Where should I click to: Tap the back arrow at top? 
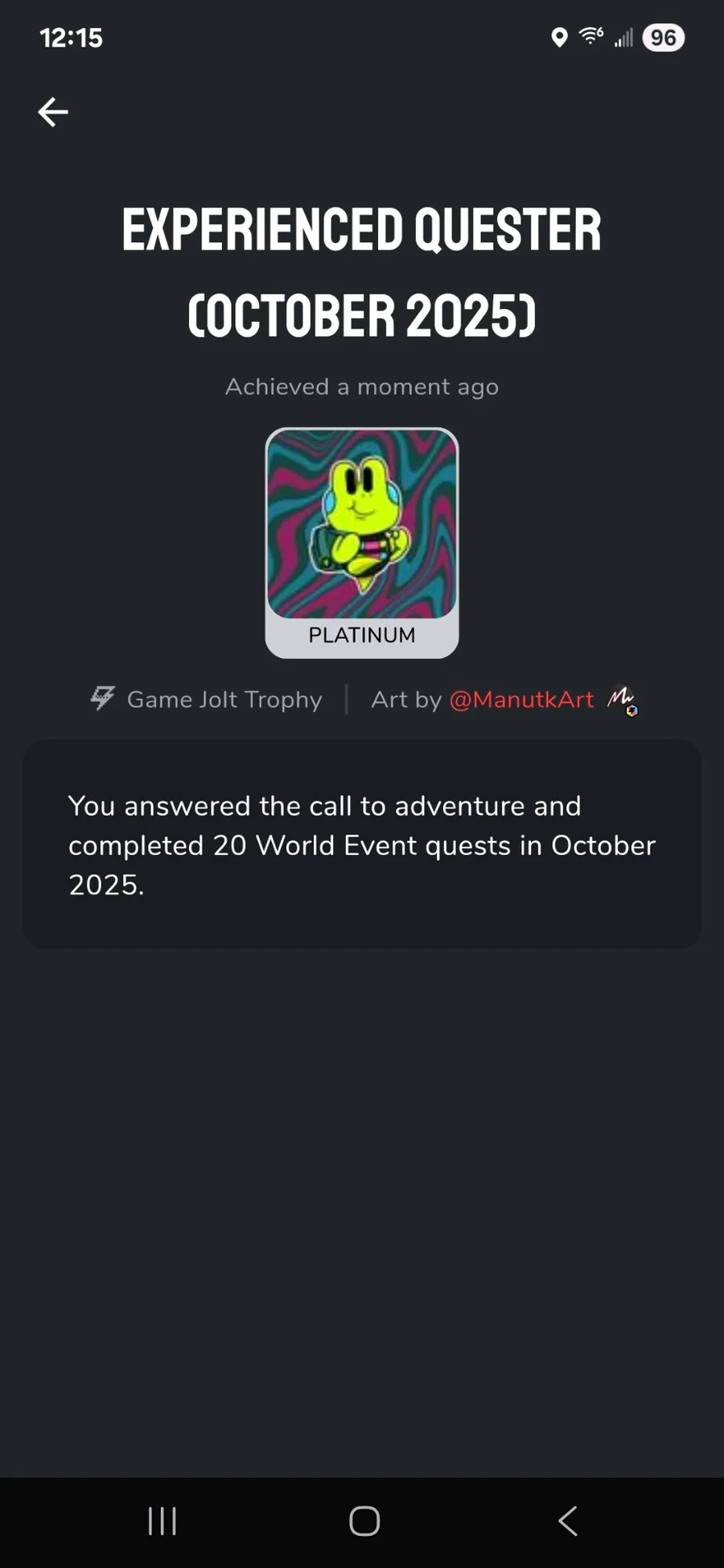click(53, 112)
